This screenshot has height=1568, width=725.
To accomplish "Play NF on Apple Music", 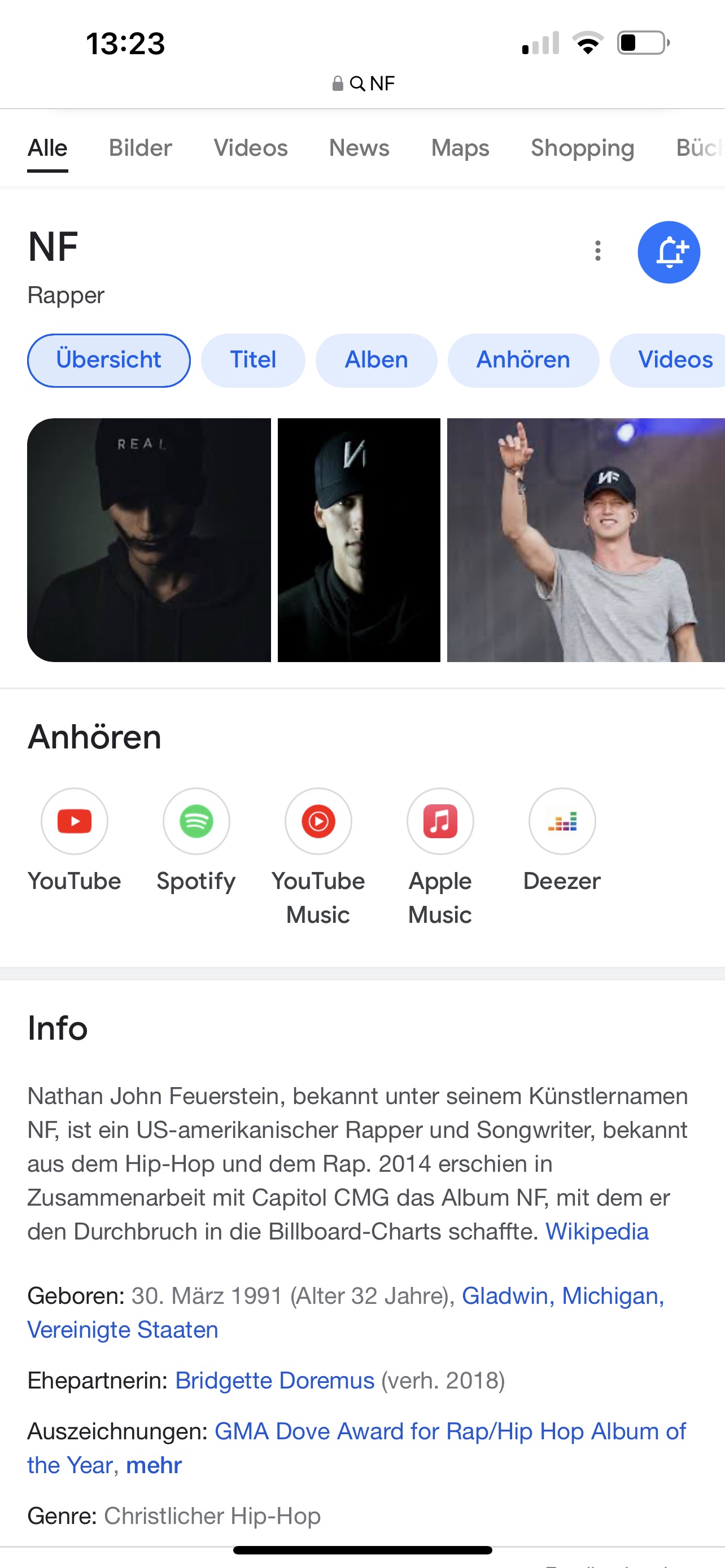I will [440, 821].
